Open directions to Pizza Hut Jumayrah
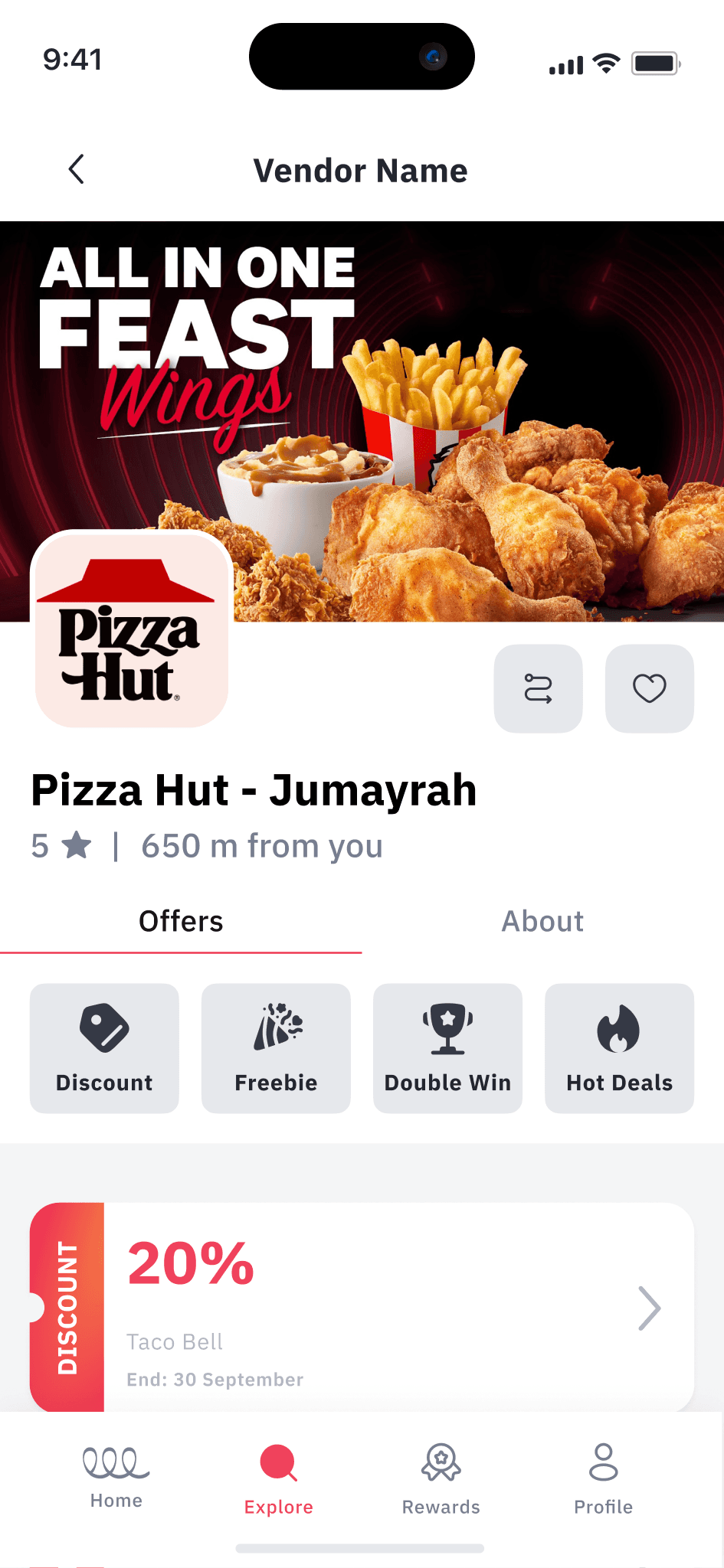The width and height of the screenshot is (724, 1568). pos(538,688)
